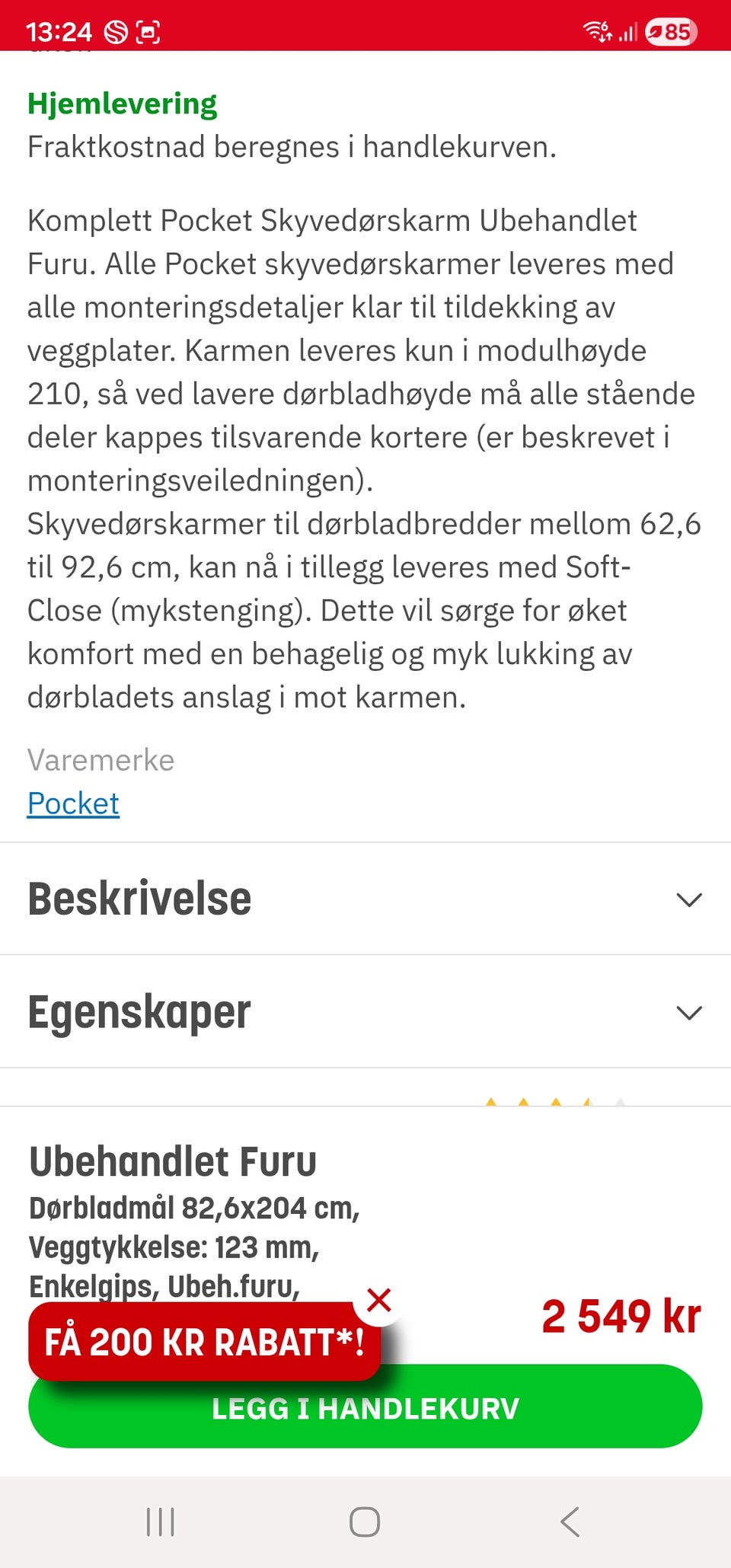
Task: Tap the FÅ 200 KR RABATT banner
Action: tap(203, 1343)
